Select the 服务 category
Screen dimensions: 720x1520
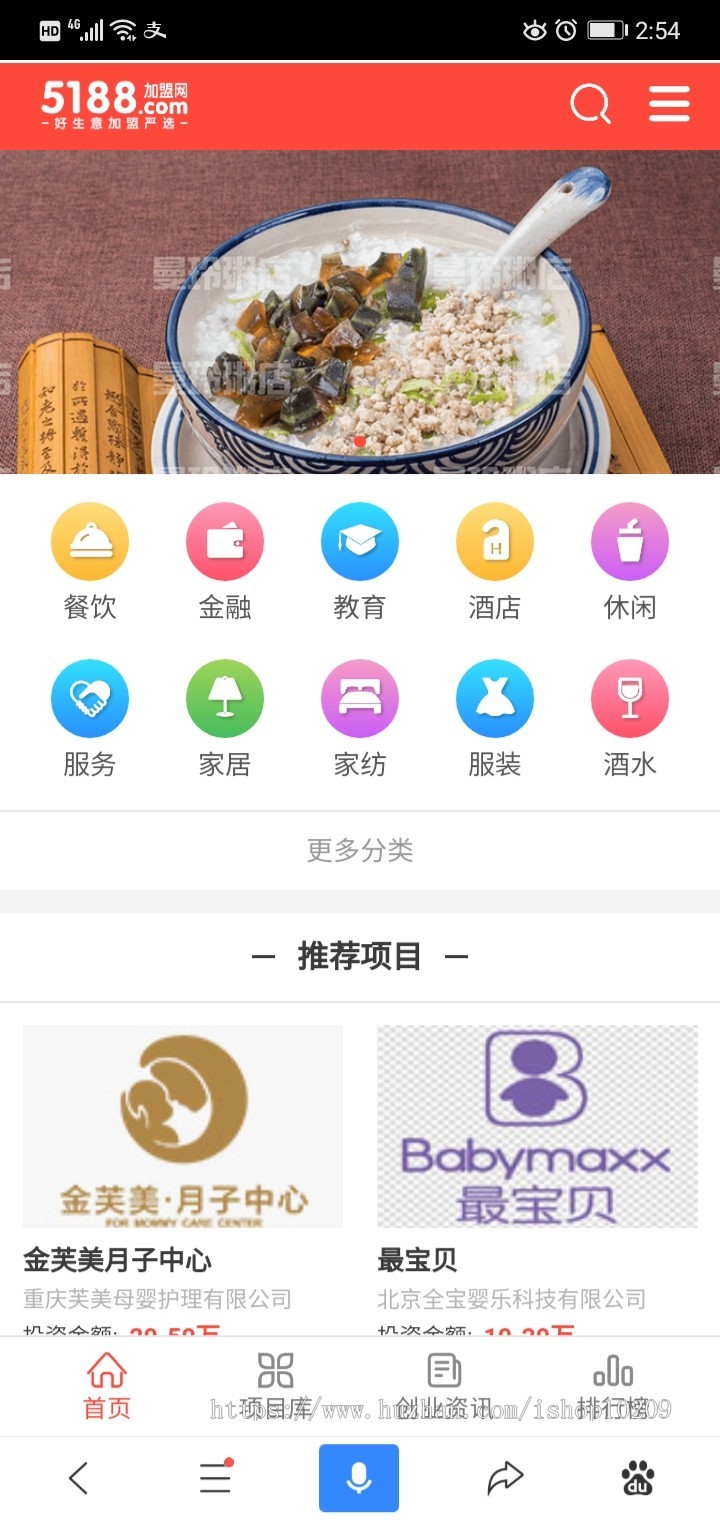click(x=90, y=718)
